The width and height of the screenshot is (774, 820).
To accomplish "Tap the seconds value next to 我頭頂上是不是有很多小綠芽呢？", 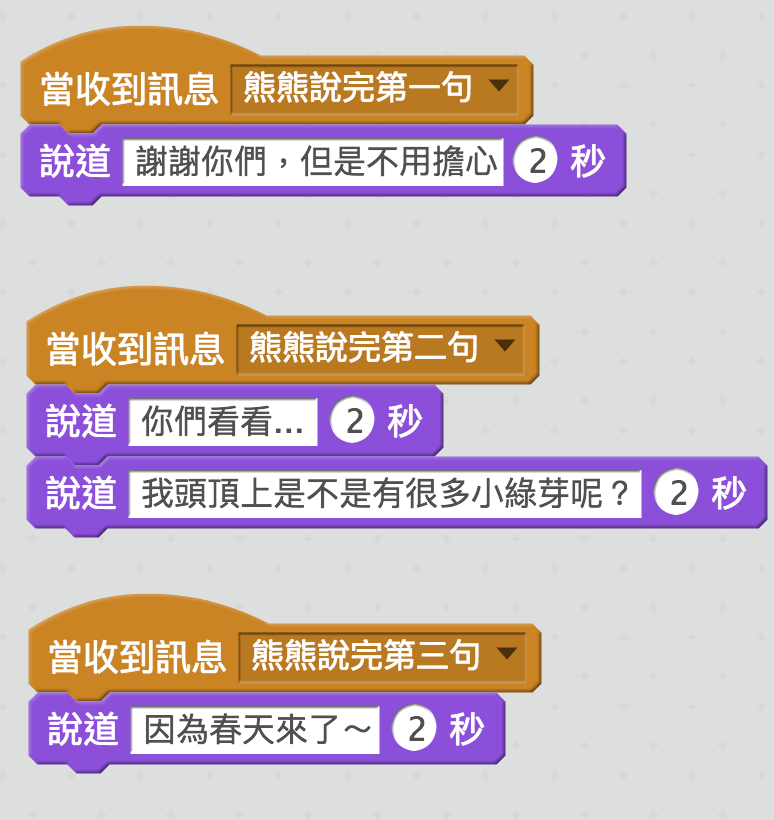I will [x=678, y=495].
